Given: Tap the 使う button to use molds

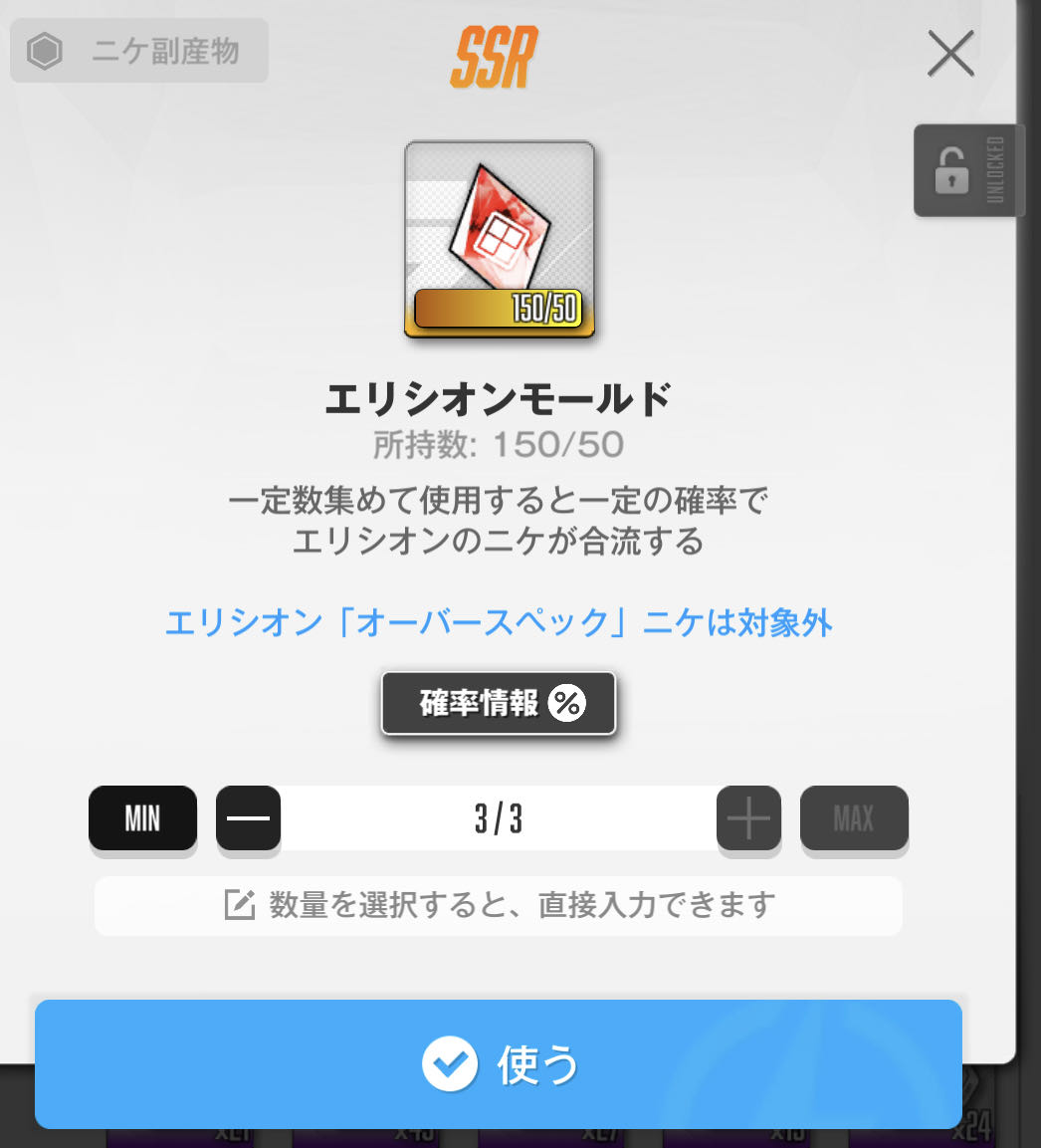Looking at the screenshot, I should point(499,1063).
